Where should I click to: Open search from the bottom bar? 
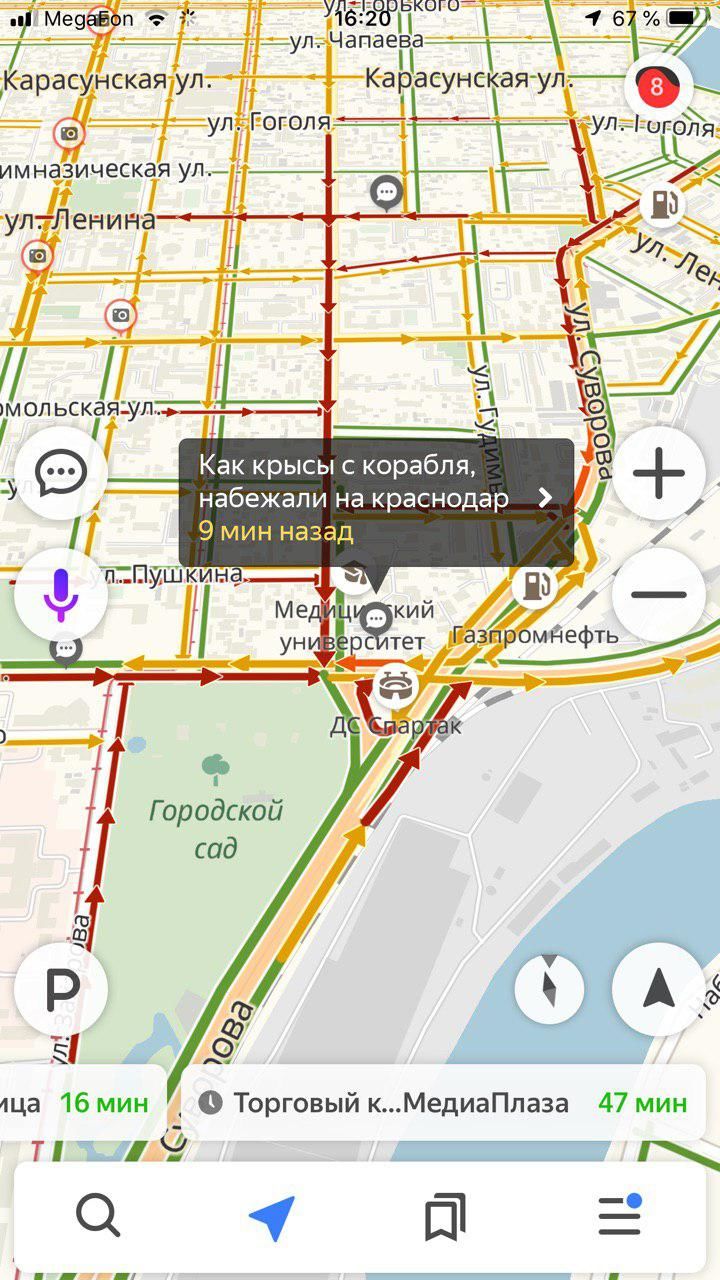pyautogui.click(x=98, y=1217)
